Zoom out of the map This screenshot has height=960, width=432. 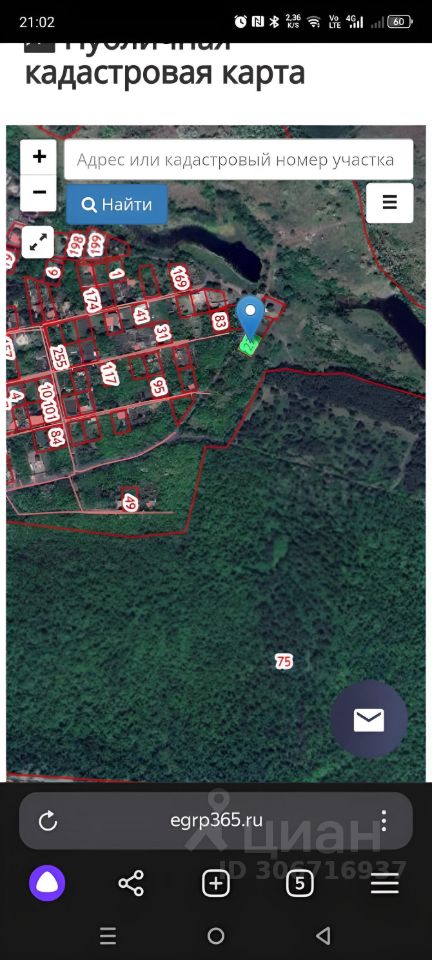point(39,193)
